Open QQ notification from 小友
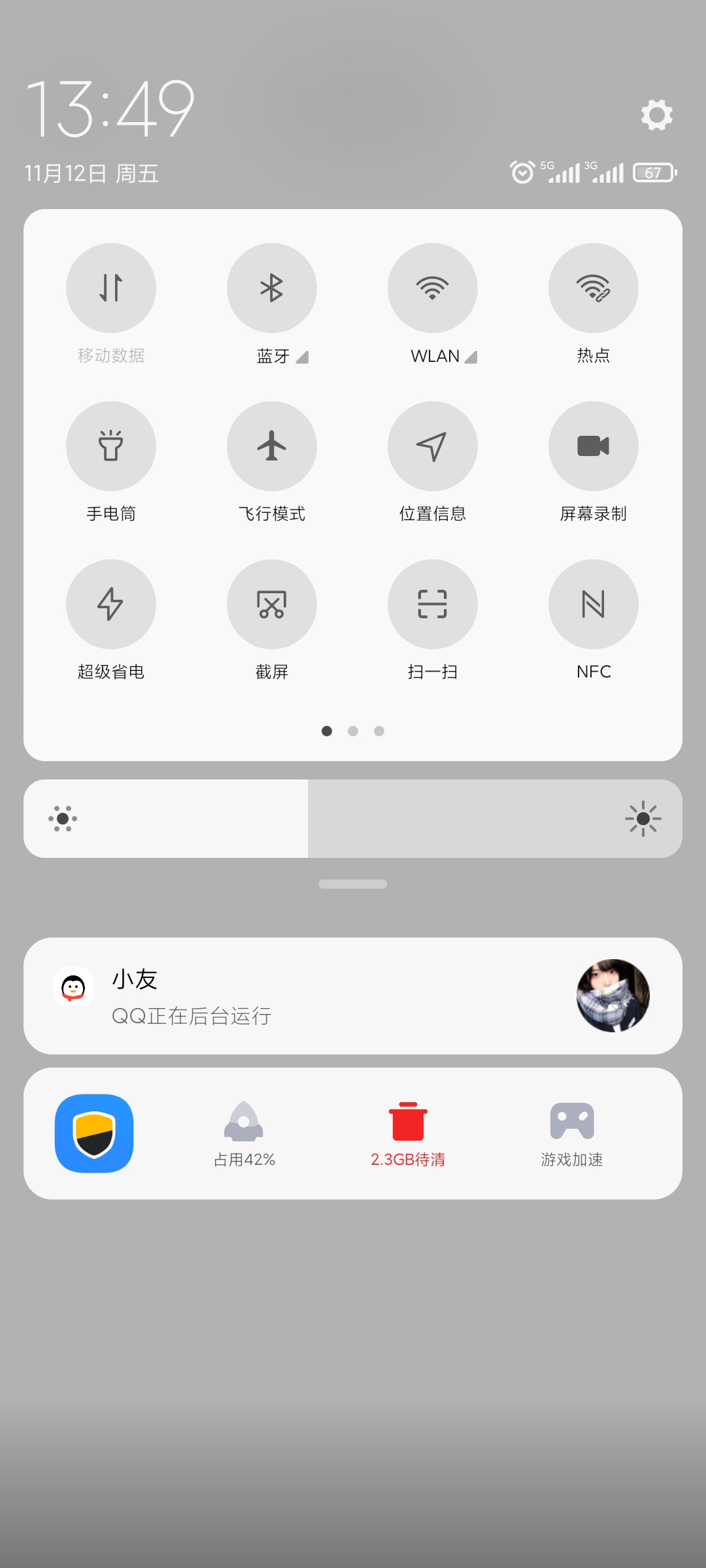706x1568 pixels. click(x=353, y=996)
